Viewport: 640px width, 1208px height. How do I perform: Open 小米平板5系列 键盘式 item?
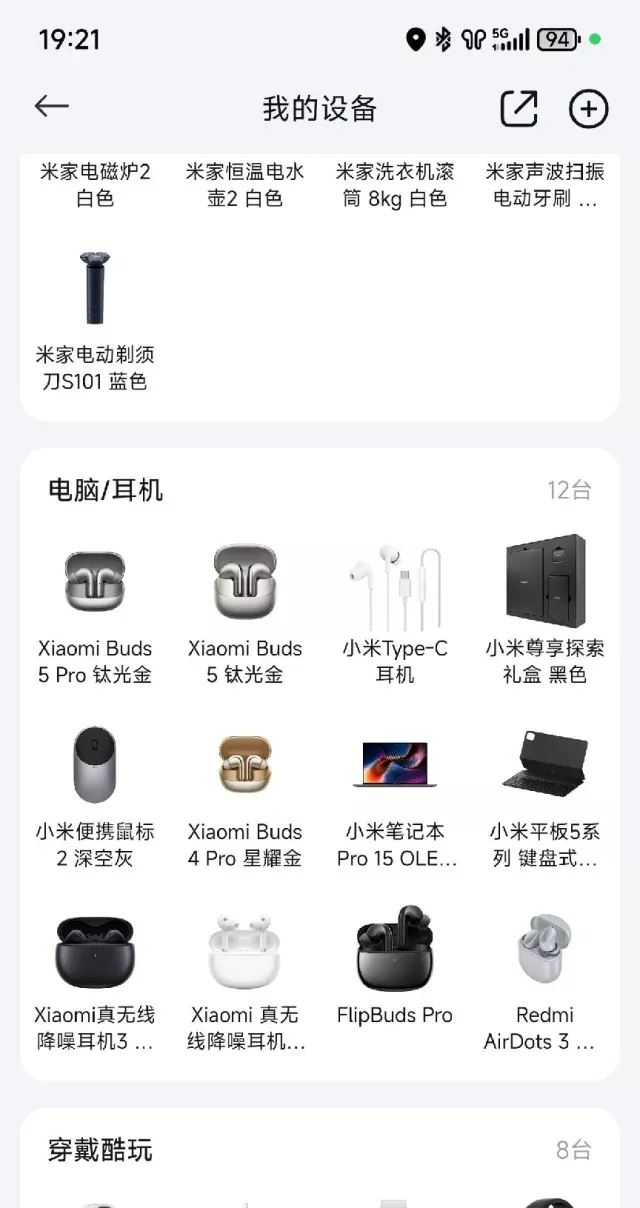click(545, 795)
